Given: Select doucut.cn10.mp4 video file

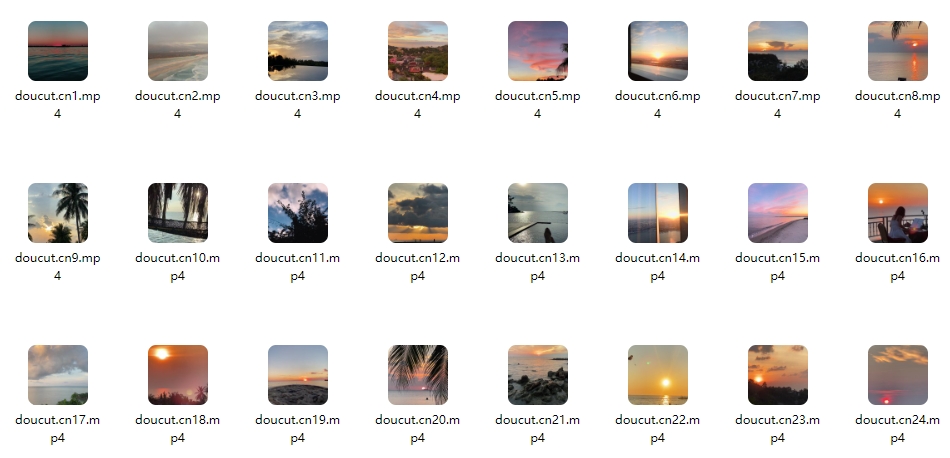Looking at the screenshot, I should 178,213.
